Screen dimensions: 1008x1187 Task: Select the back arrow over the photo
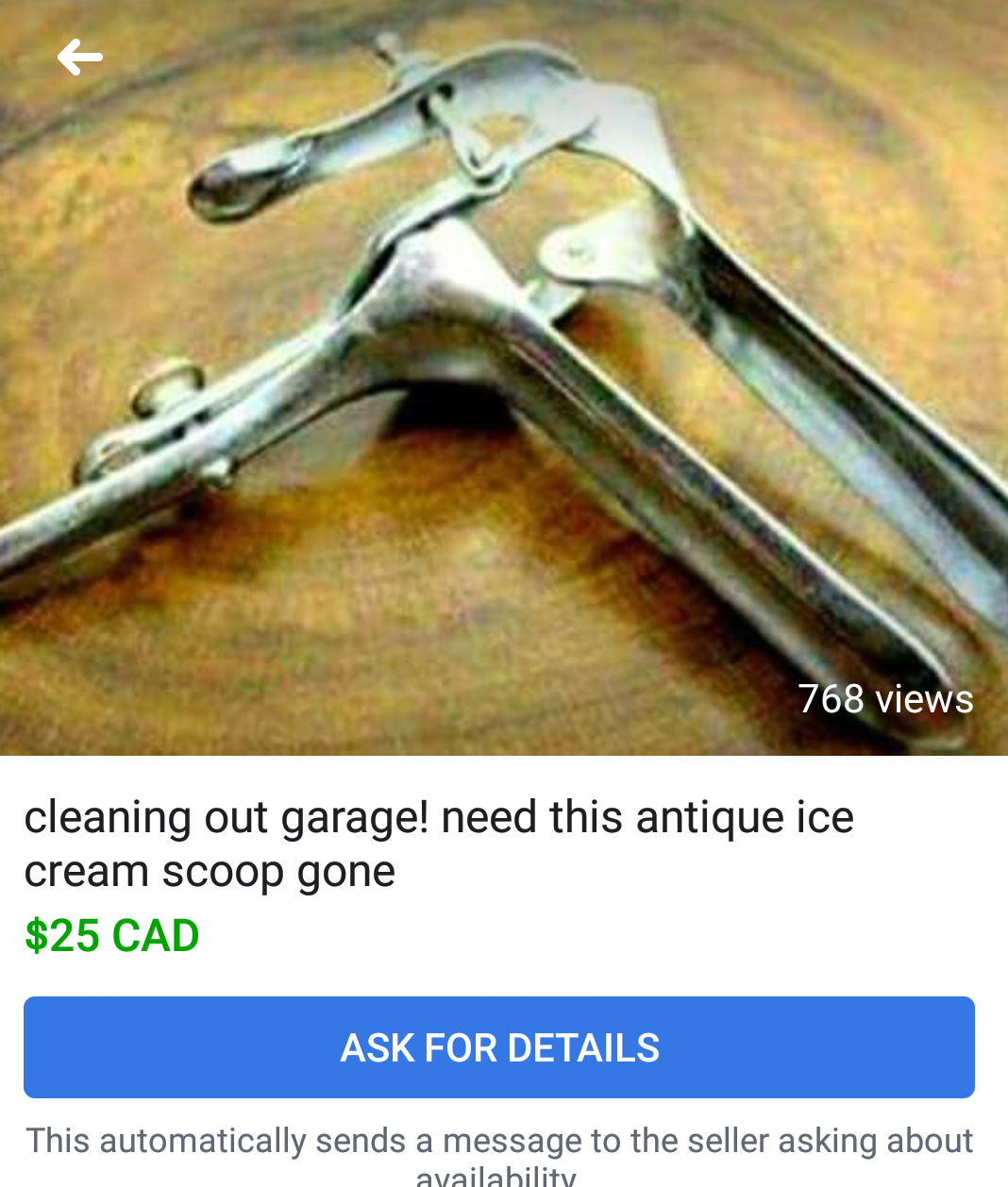79,57
